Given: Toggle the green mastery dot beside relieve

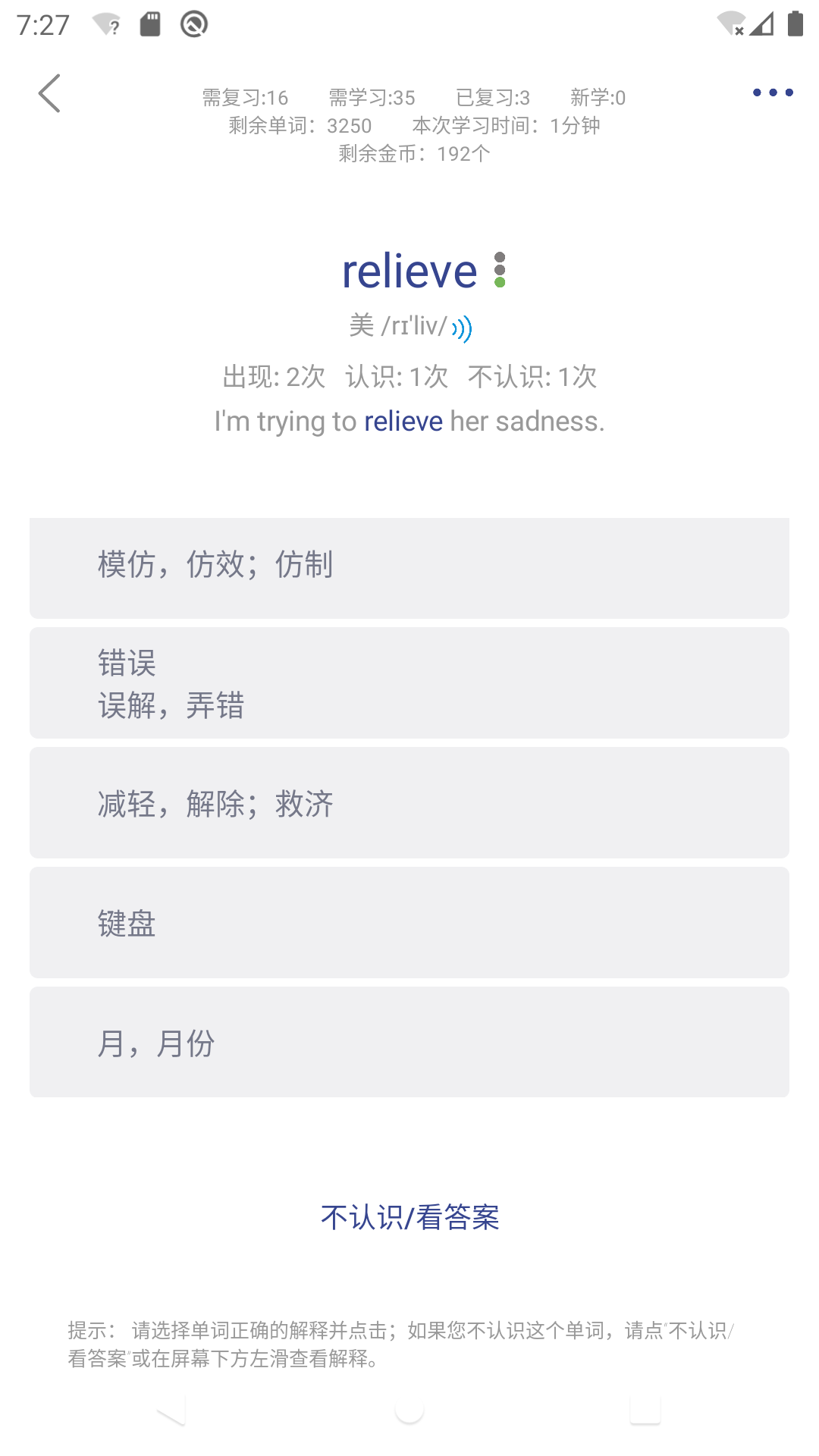Looking at the screenshot, I should (x=500, y=284).
